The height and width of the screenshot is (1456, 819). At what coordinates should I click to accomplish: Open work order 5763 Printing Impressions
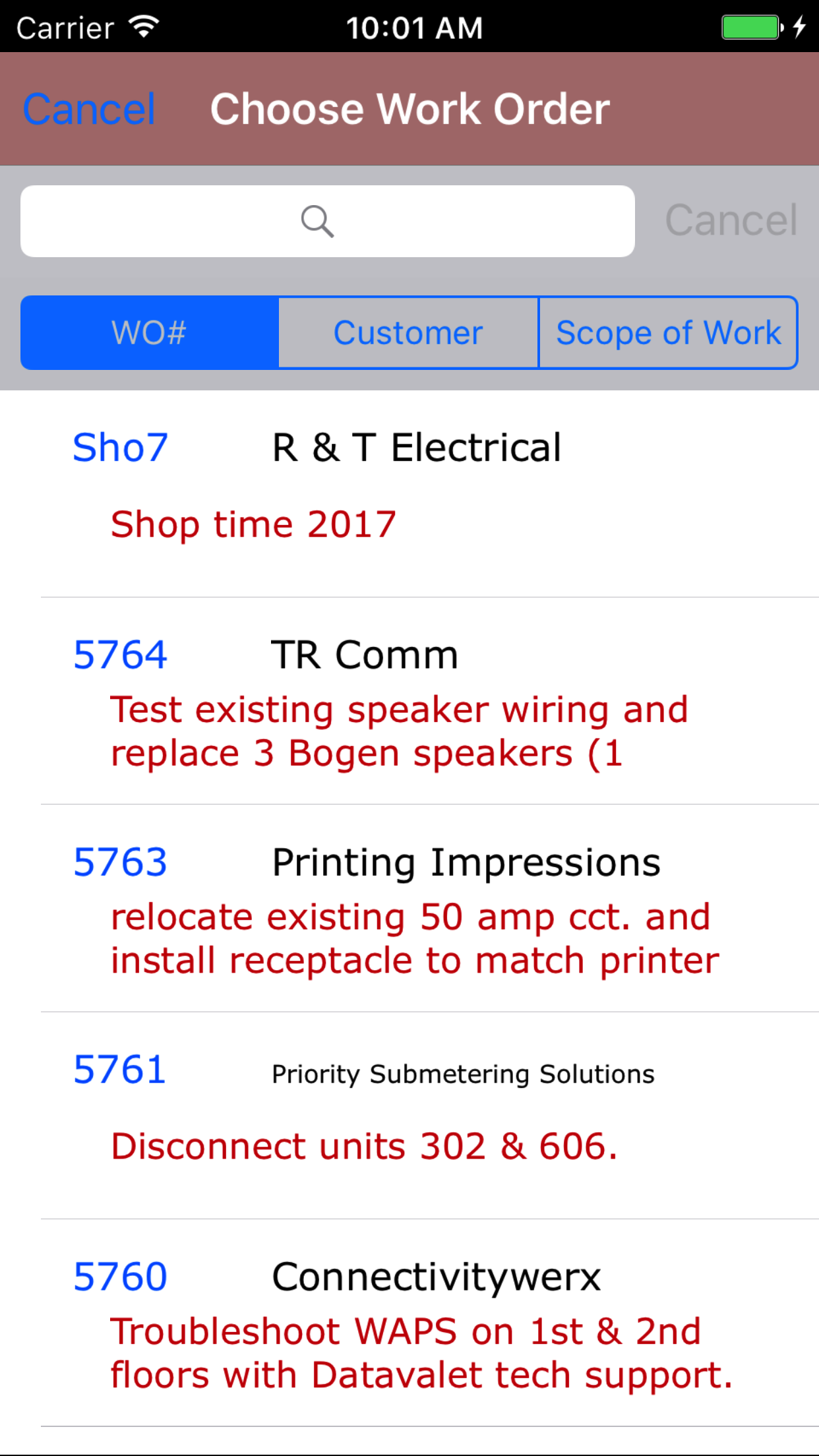point(409,909)
